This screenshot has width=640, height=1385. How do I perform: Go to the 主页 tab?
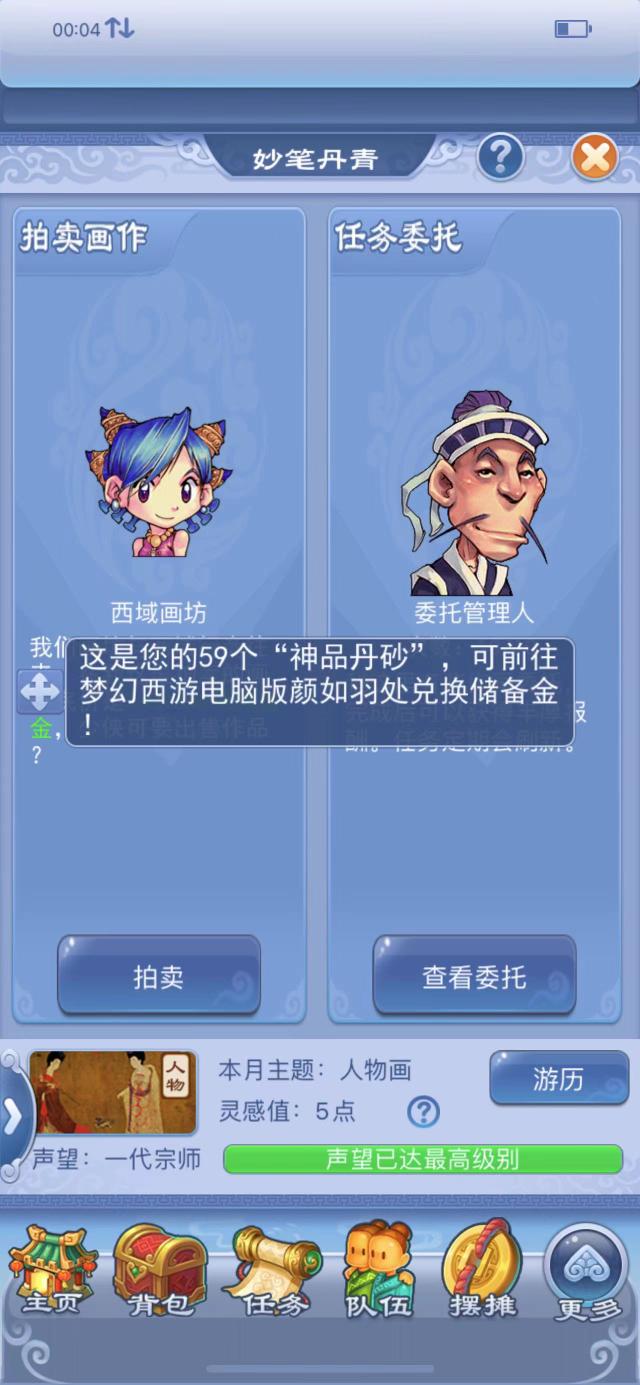[52, 1270]
